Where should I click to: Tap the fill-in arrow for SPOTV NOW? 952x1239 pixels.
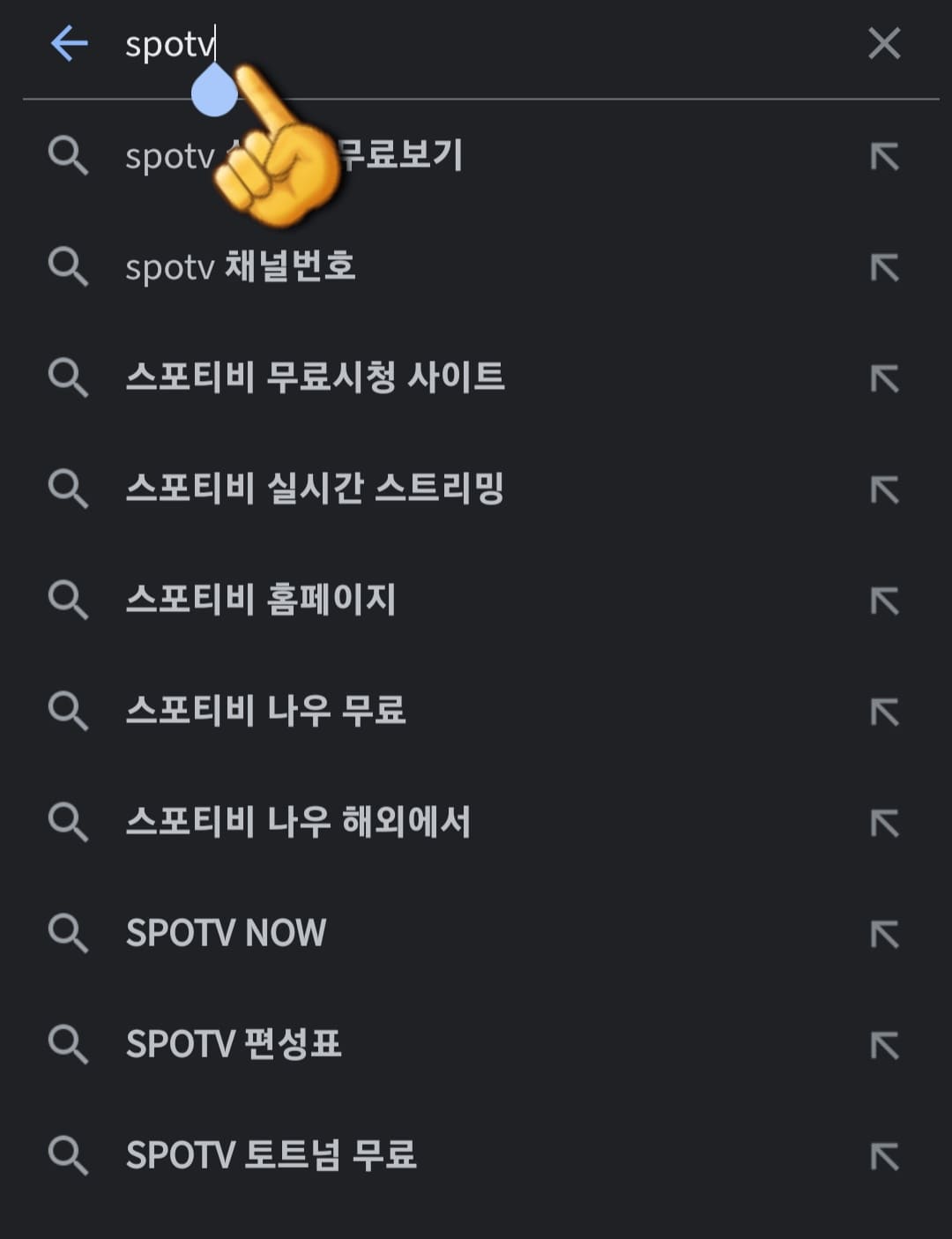[x=886, y=932]
